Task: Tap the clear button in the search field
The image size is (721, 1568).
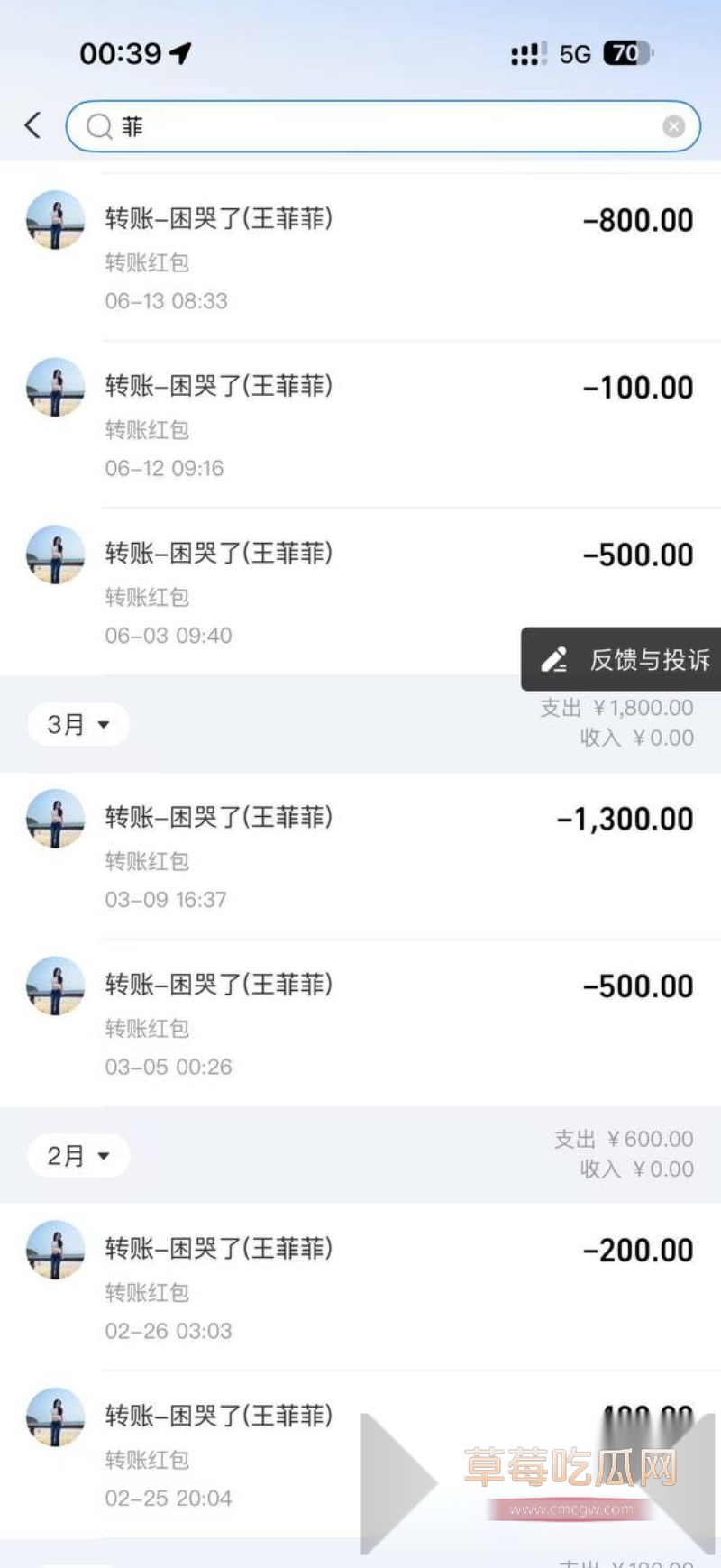Action: click(x=673, y=126)
